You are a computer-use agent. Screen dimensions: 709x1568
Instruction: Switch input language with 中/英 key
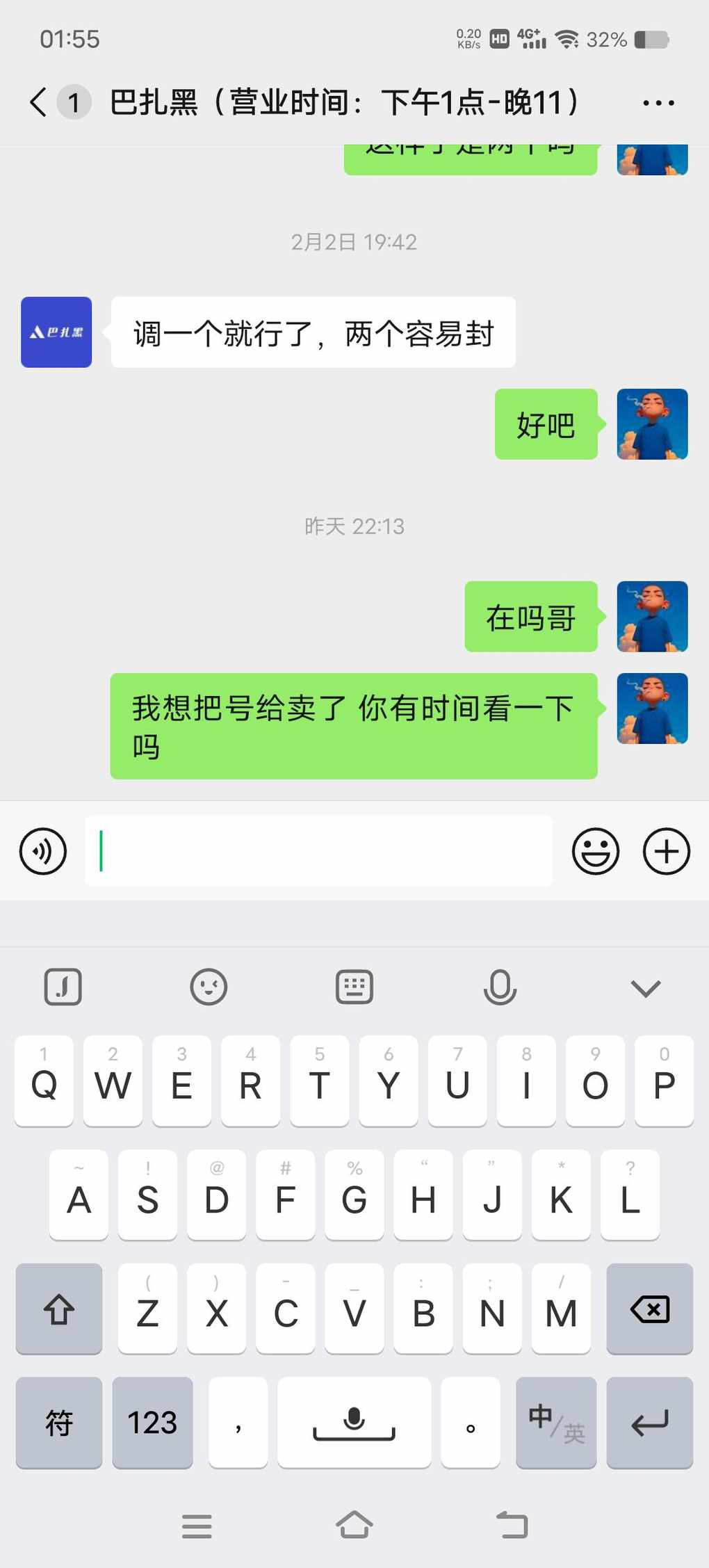(x=556, y=1422)
